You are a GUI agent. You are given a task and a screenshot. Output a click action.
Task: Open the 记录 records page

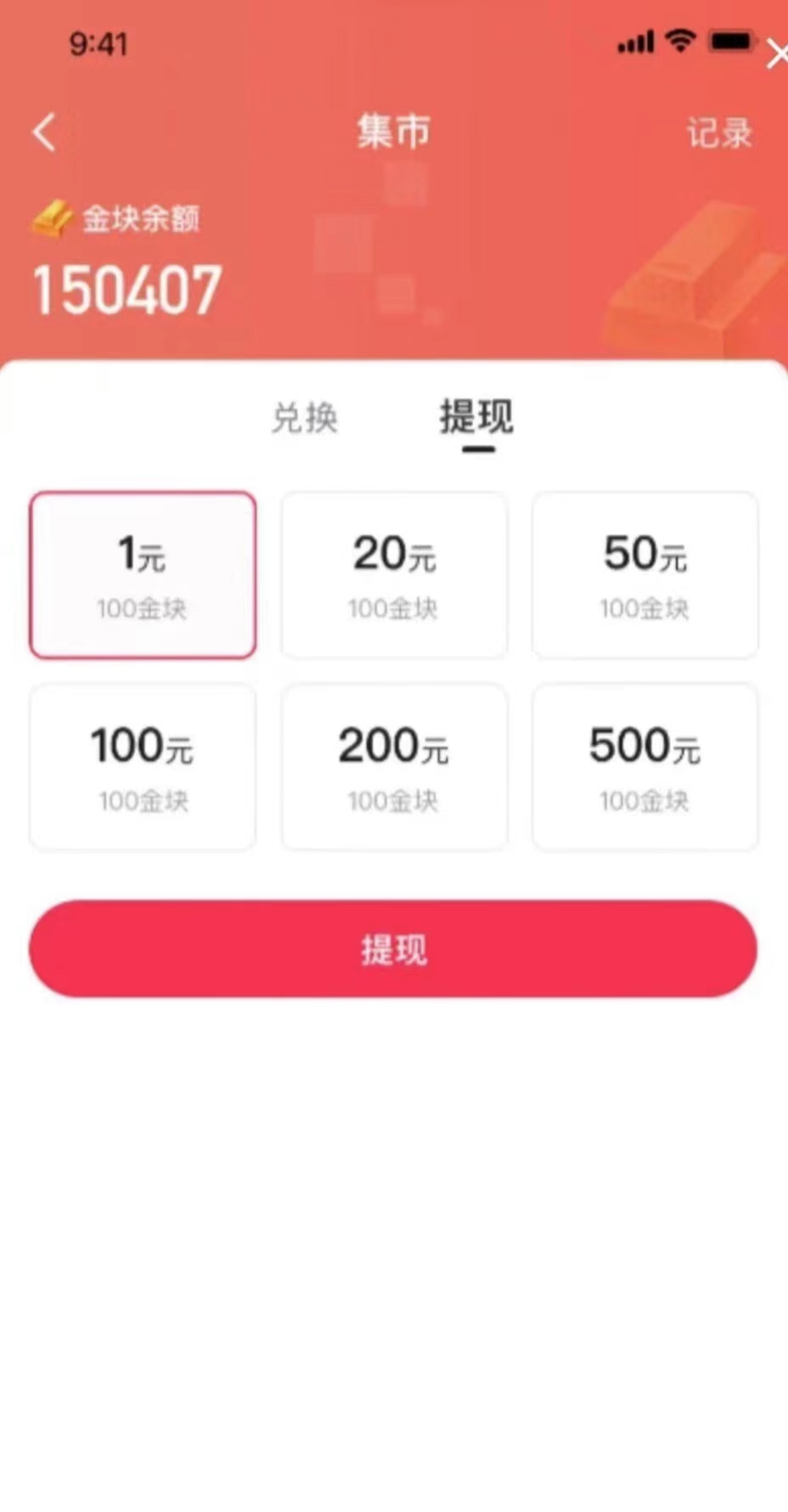718,133
